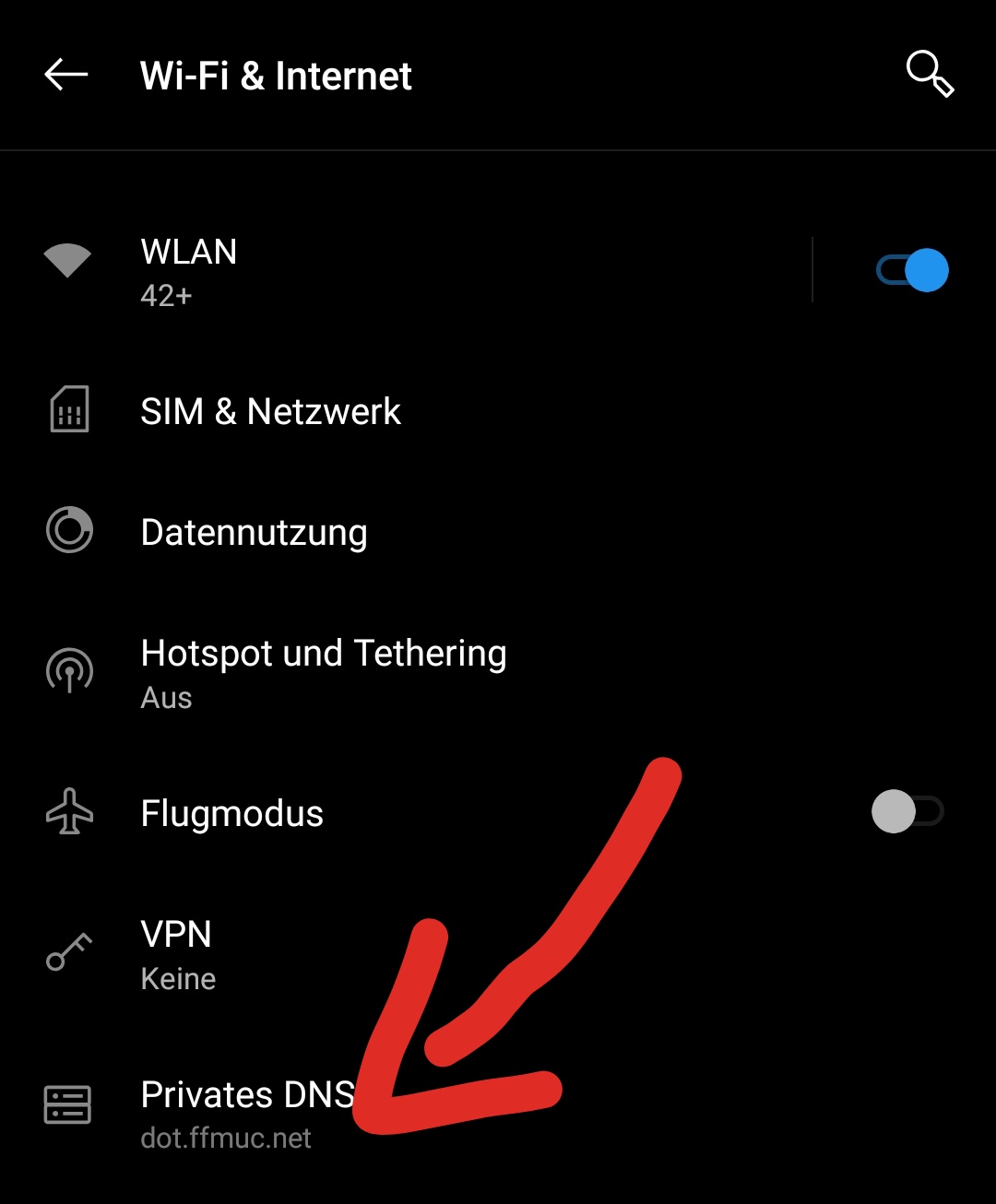Enable Flugmodus
The image size is (996, 1204).
coord(907,812)
